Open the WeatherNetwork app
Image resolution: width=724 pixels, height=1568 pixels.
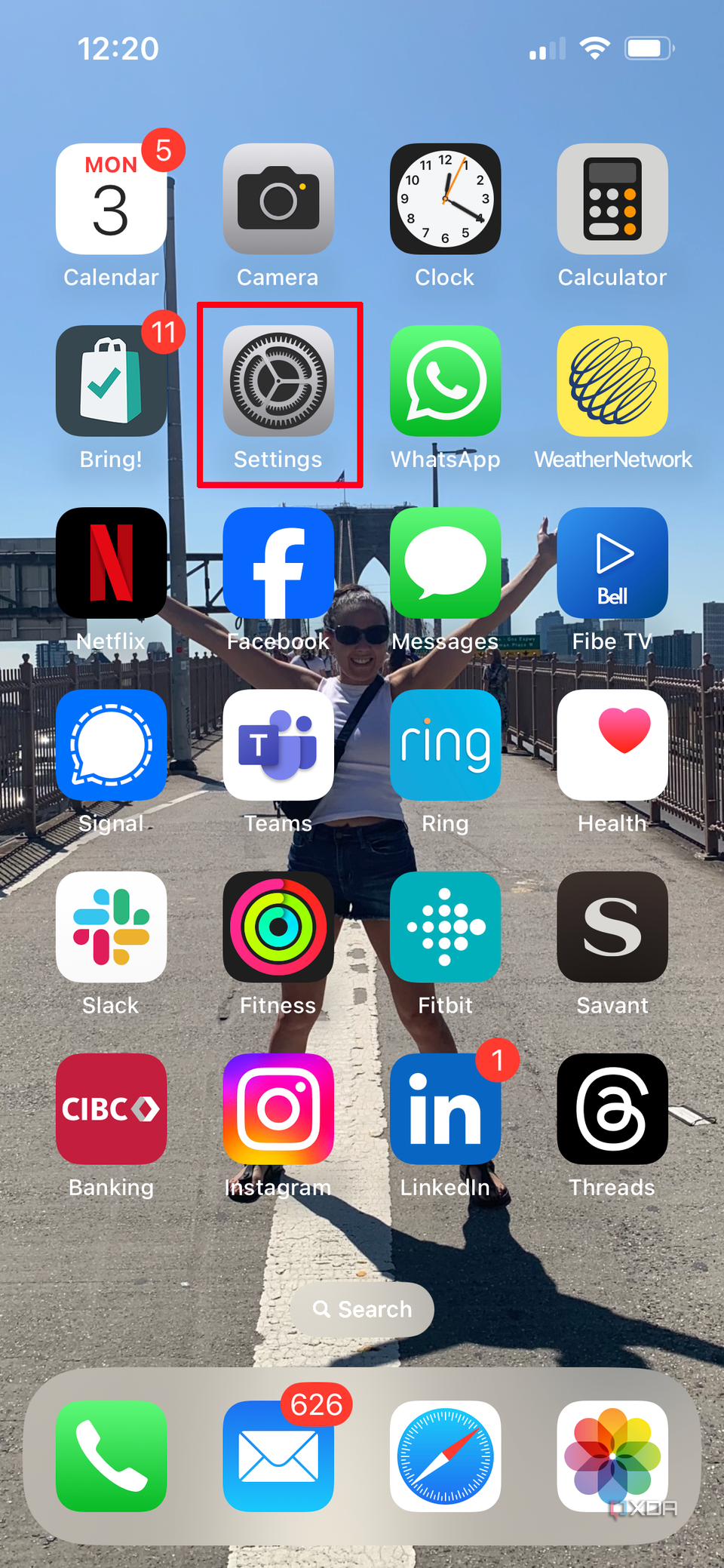612,382
